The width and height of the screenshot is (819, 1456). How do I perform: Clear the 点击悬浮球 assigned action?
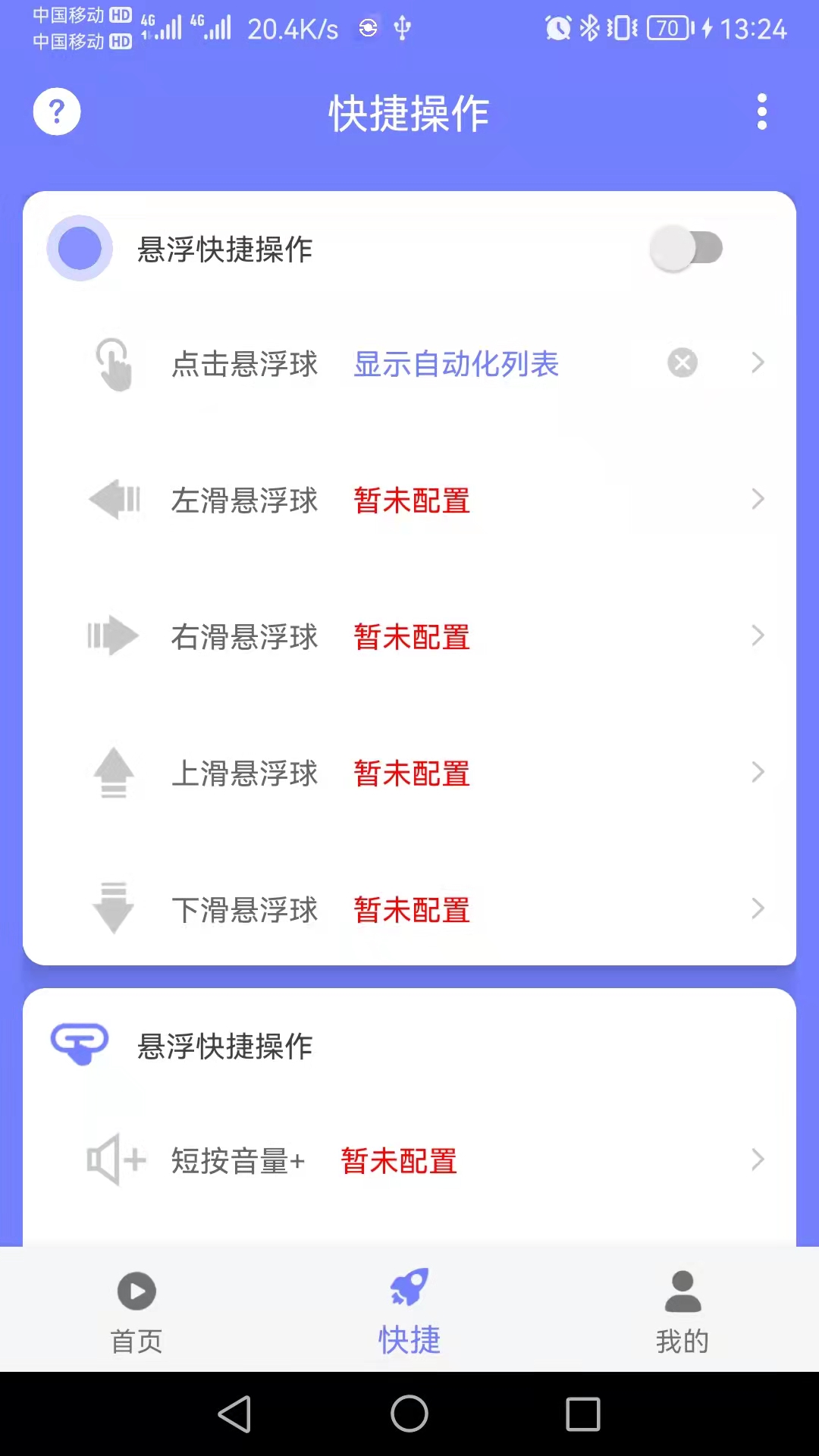point(682,363)
